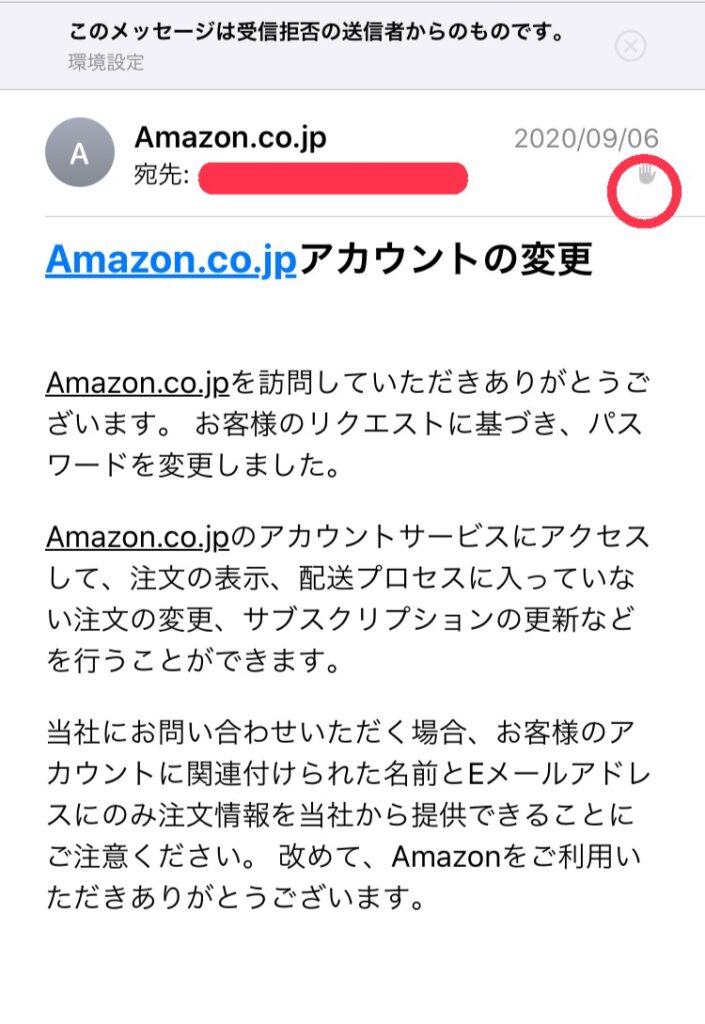705x1024 pixels.
Task: Follow the Amazon.co.jp link before を訪問していただき
Action: click(x=138, y=385)
